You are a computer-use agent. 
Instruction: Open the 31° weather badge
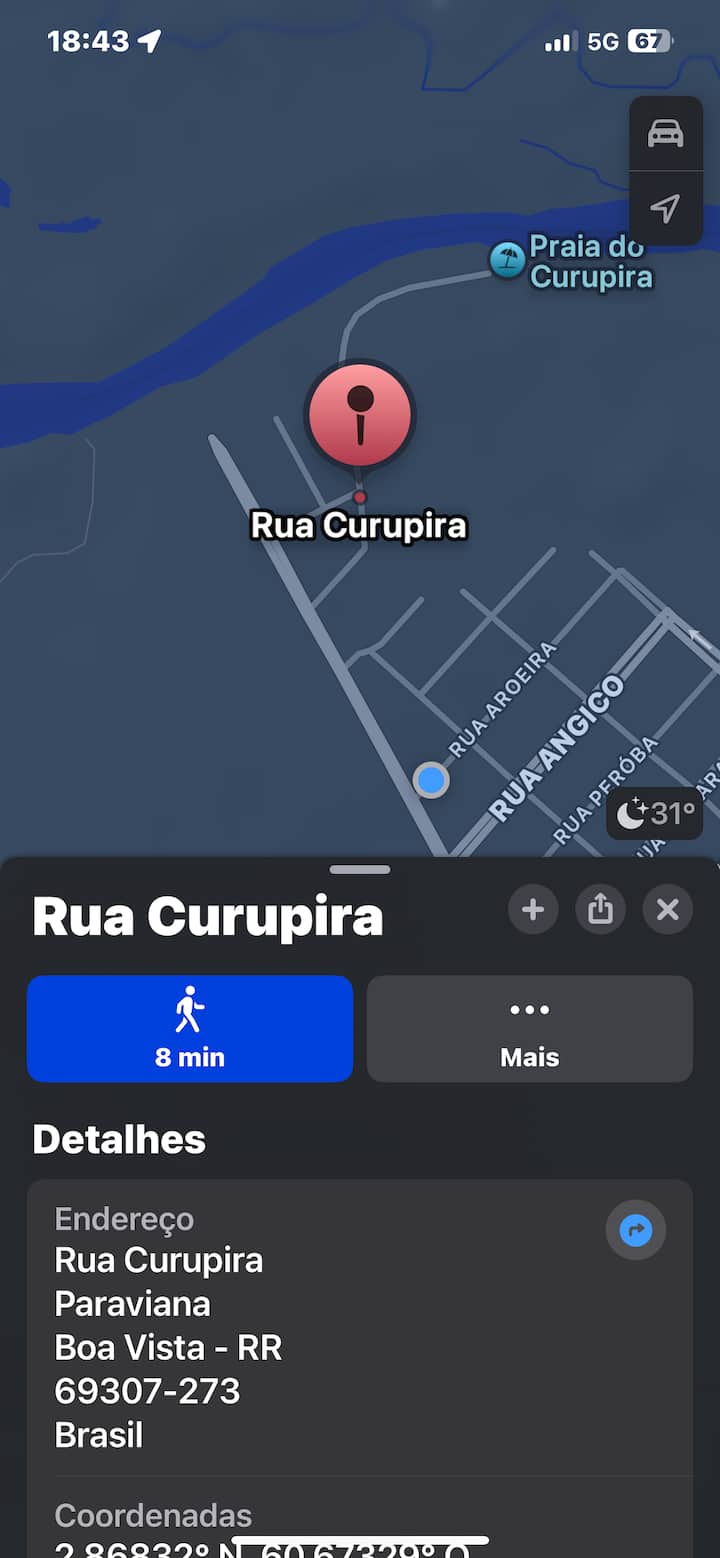(655, 814)
